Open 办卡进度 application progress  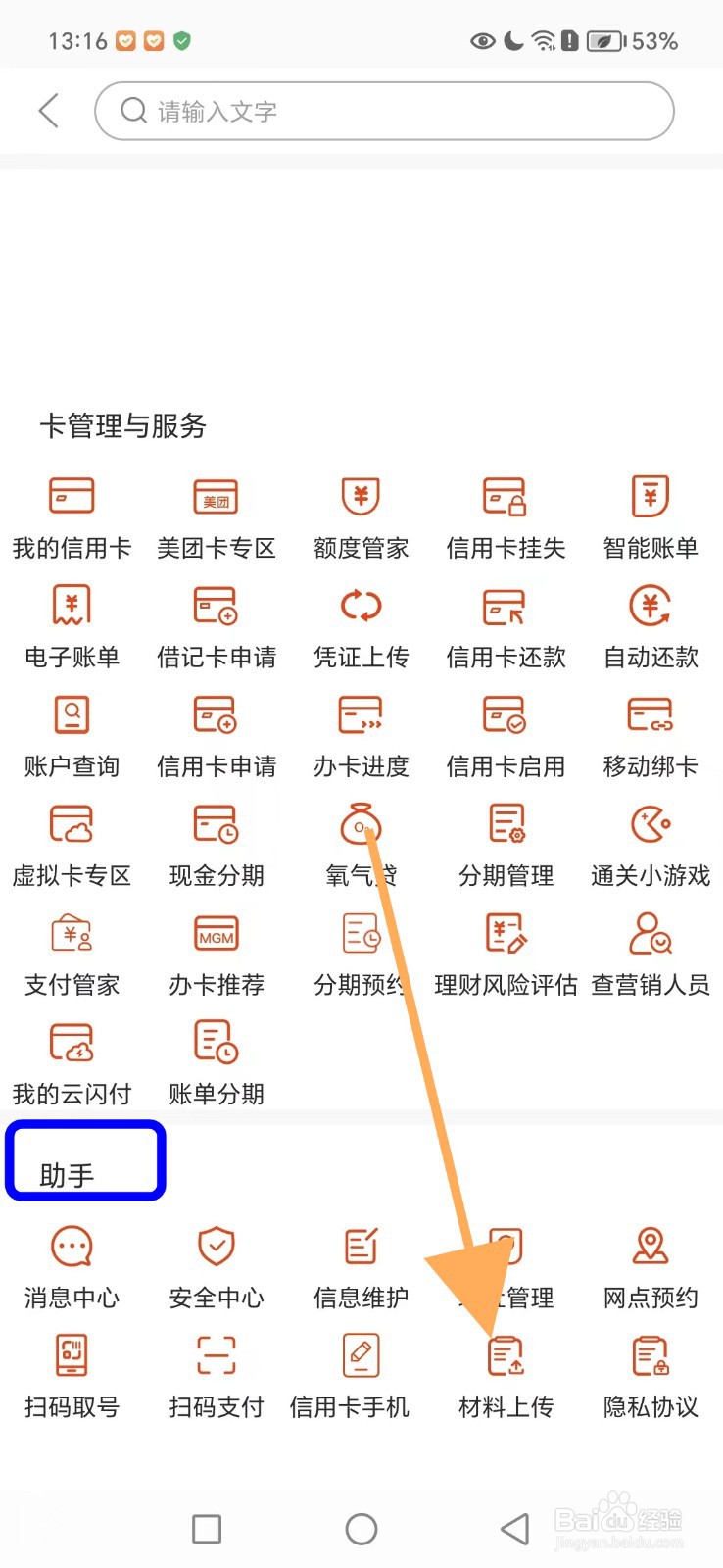click(x=361, y=735)
